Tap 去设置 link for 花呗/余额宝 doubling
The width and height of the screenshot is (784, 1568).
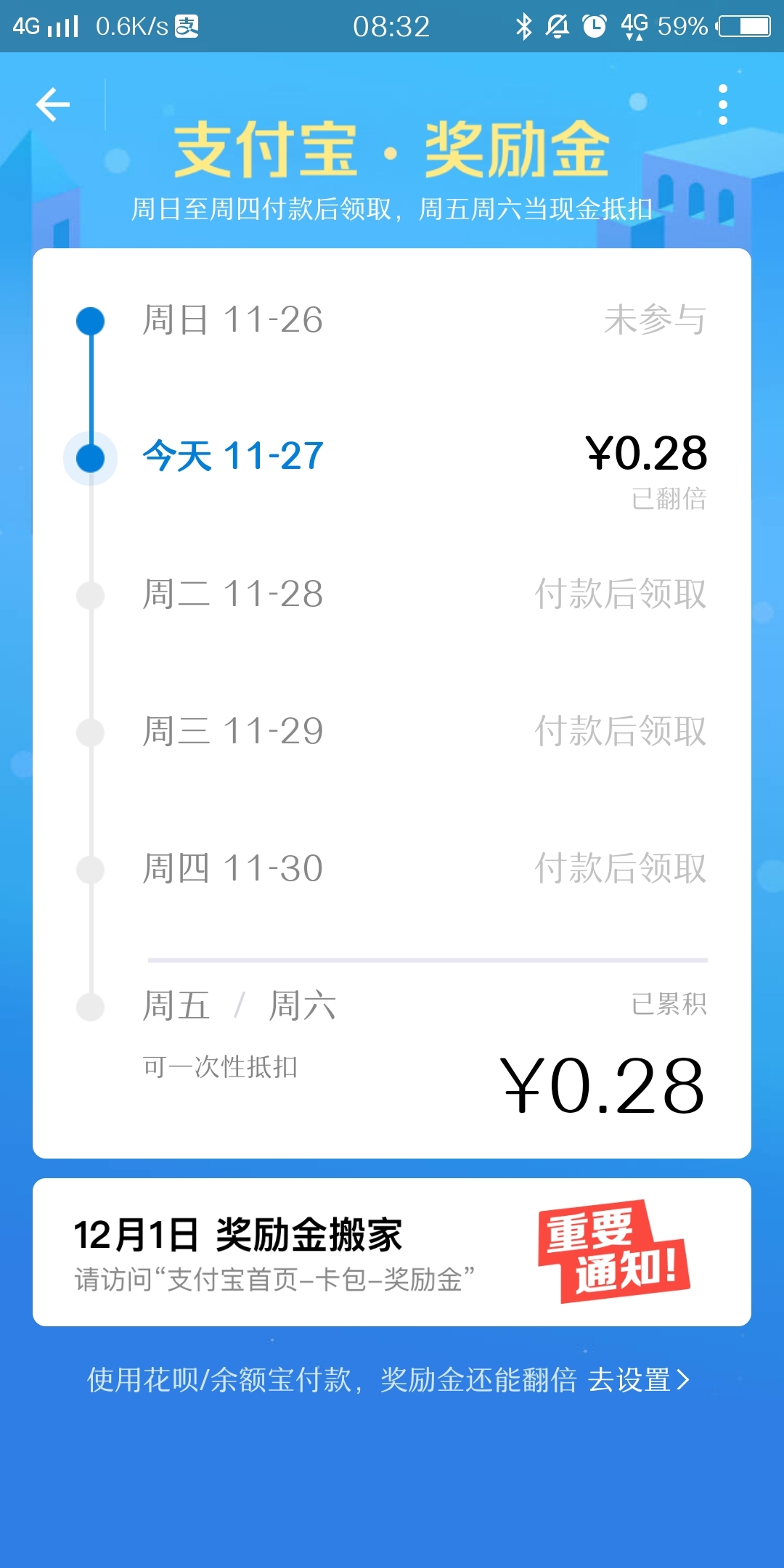pos(637,1379)
